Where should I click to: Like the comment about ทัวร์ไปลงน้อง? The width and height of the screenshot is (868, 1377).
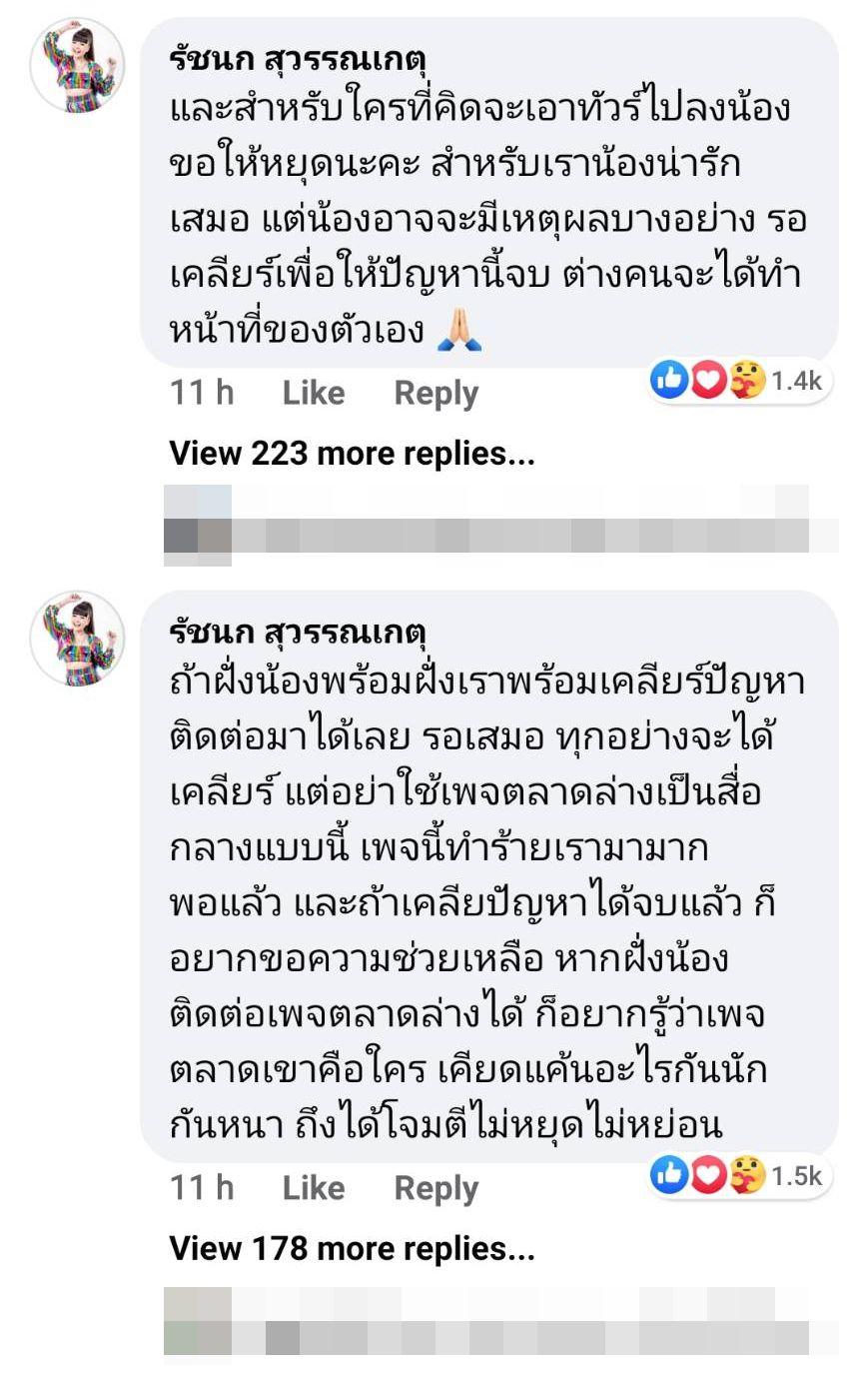click(313, 393)
